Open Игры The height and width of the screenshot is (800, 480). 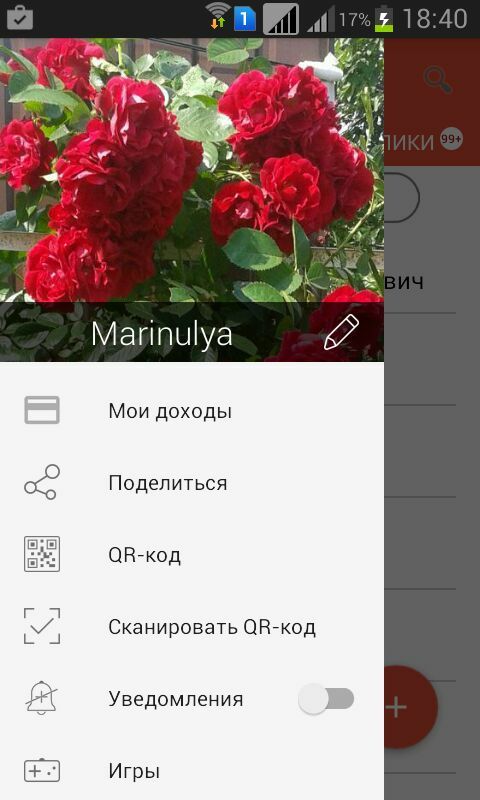point(192,770)
